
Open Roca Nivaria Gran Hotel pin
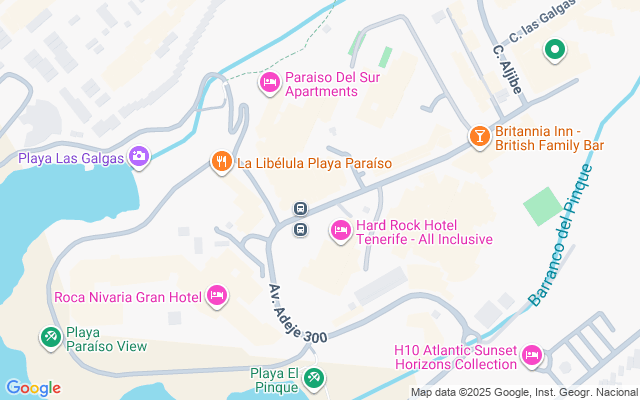click(x=217, y=295)
